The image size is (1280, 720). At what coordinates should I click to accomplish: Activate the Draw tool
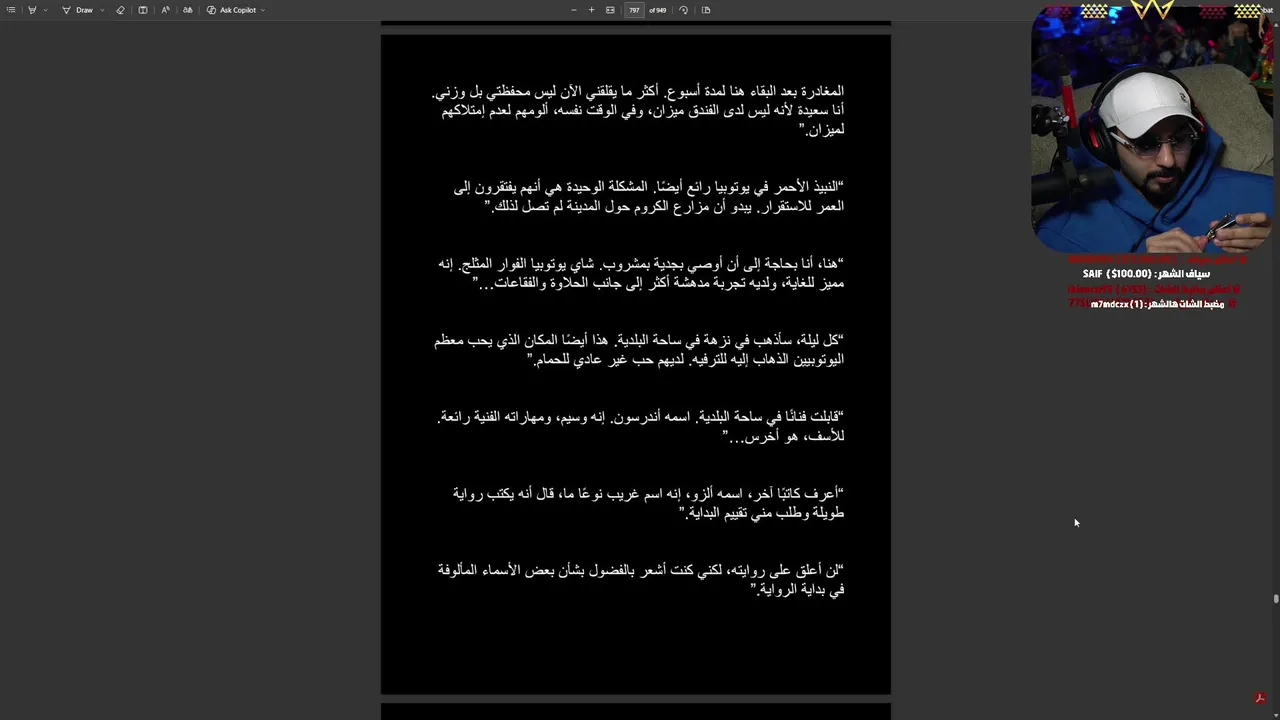[78, 10]
